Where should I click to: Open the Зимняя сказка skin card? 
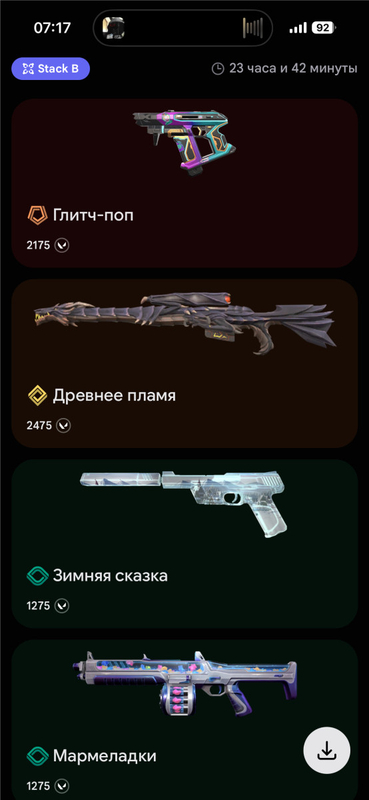(184, 543)
